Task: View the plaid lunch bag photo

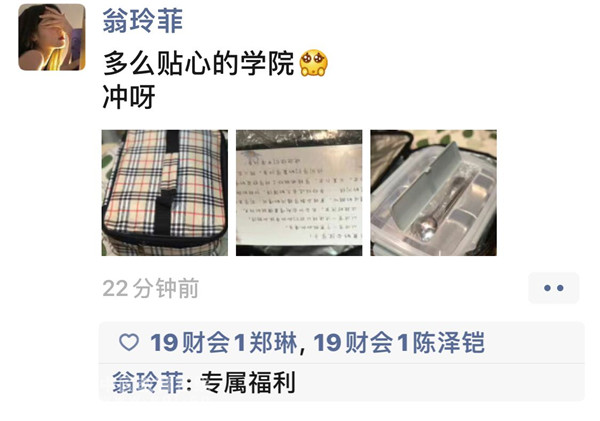Action: pos(164,192)
